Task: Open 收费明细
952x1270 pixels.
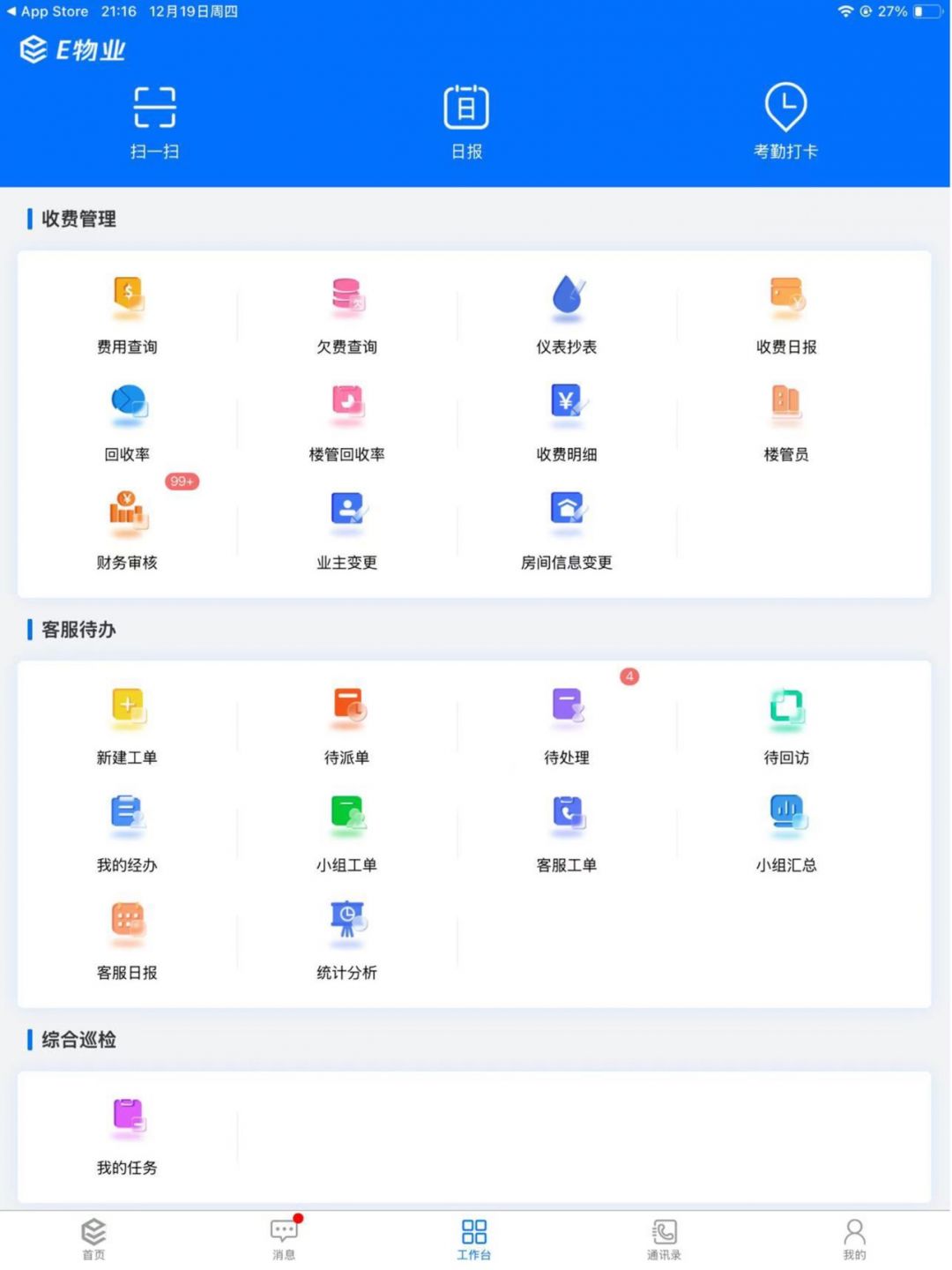Action: 567,422
